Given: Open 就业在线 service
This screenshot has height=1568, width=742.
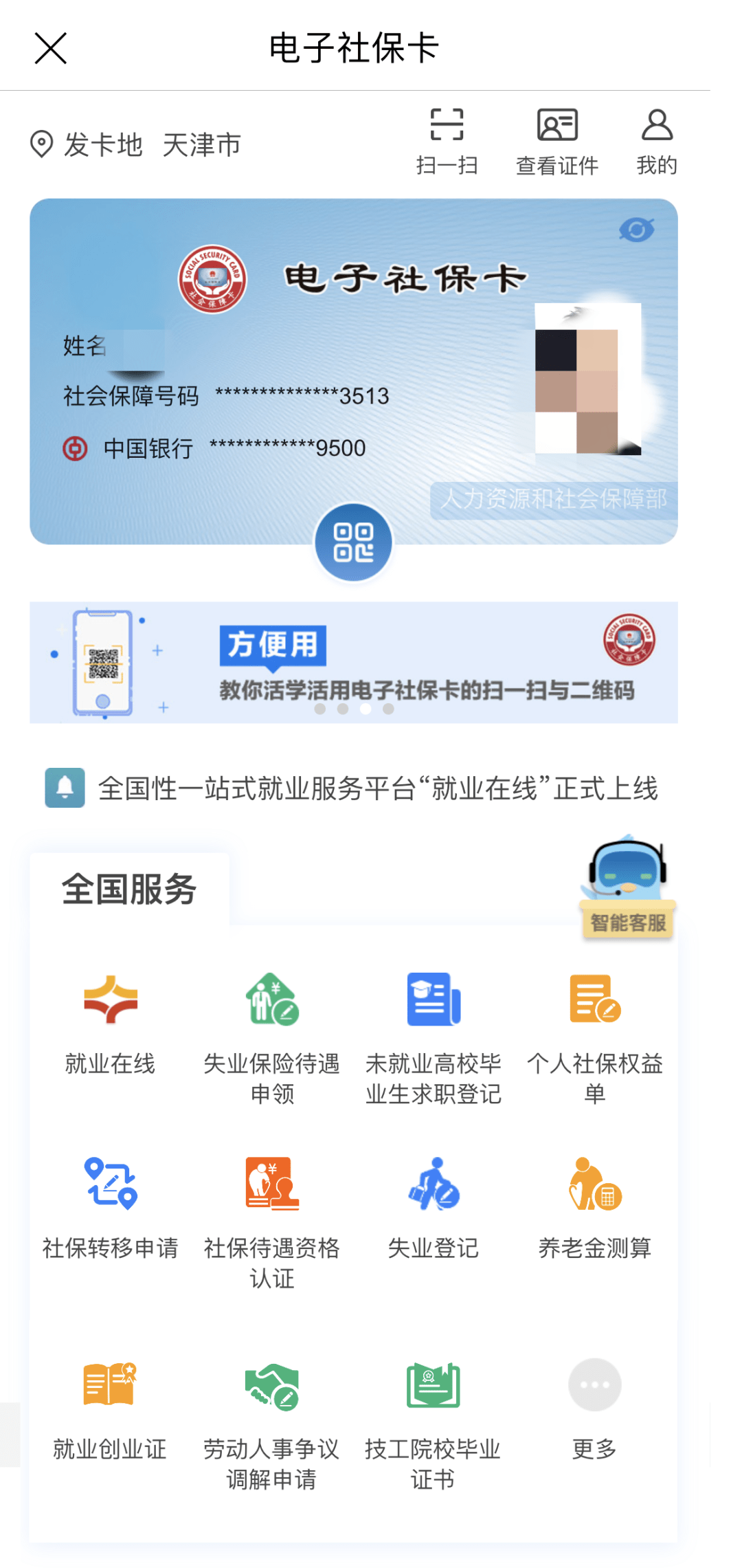Looking at the screenshot, I should [110, 1024].
